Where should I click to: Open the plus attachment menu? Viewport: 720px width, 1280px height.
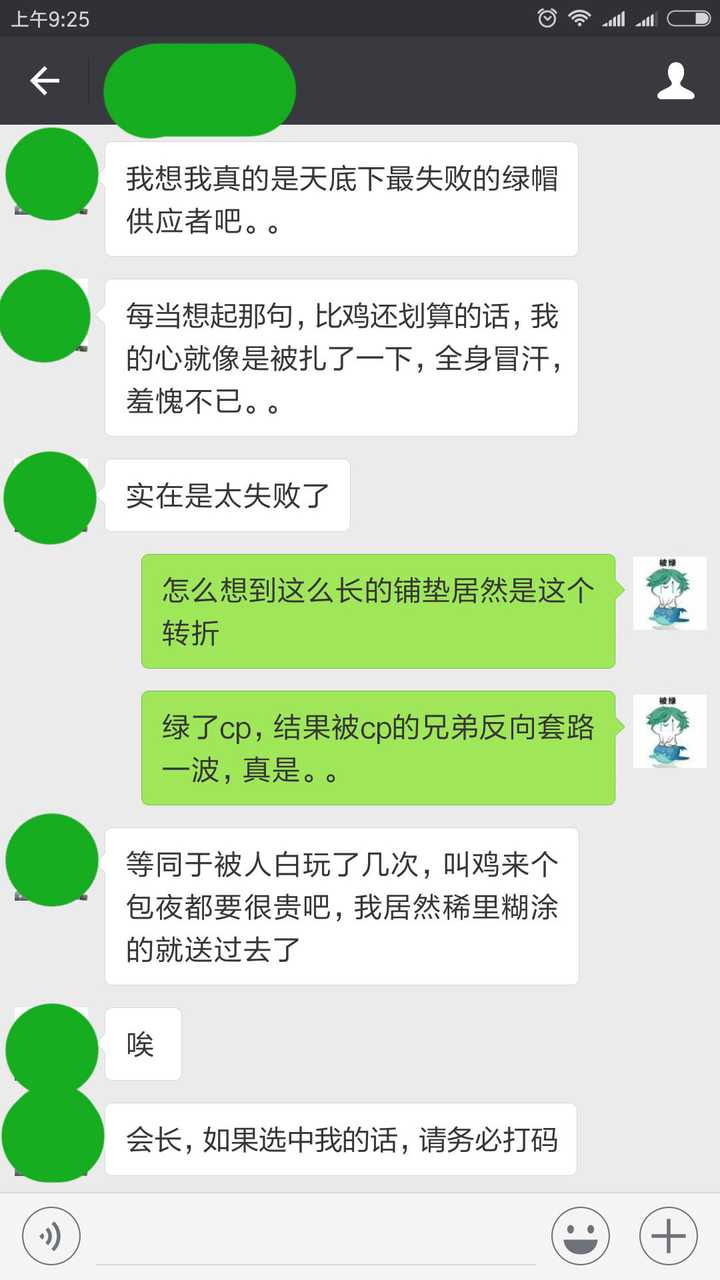pyautogui.click(x=668, y=1237)
